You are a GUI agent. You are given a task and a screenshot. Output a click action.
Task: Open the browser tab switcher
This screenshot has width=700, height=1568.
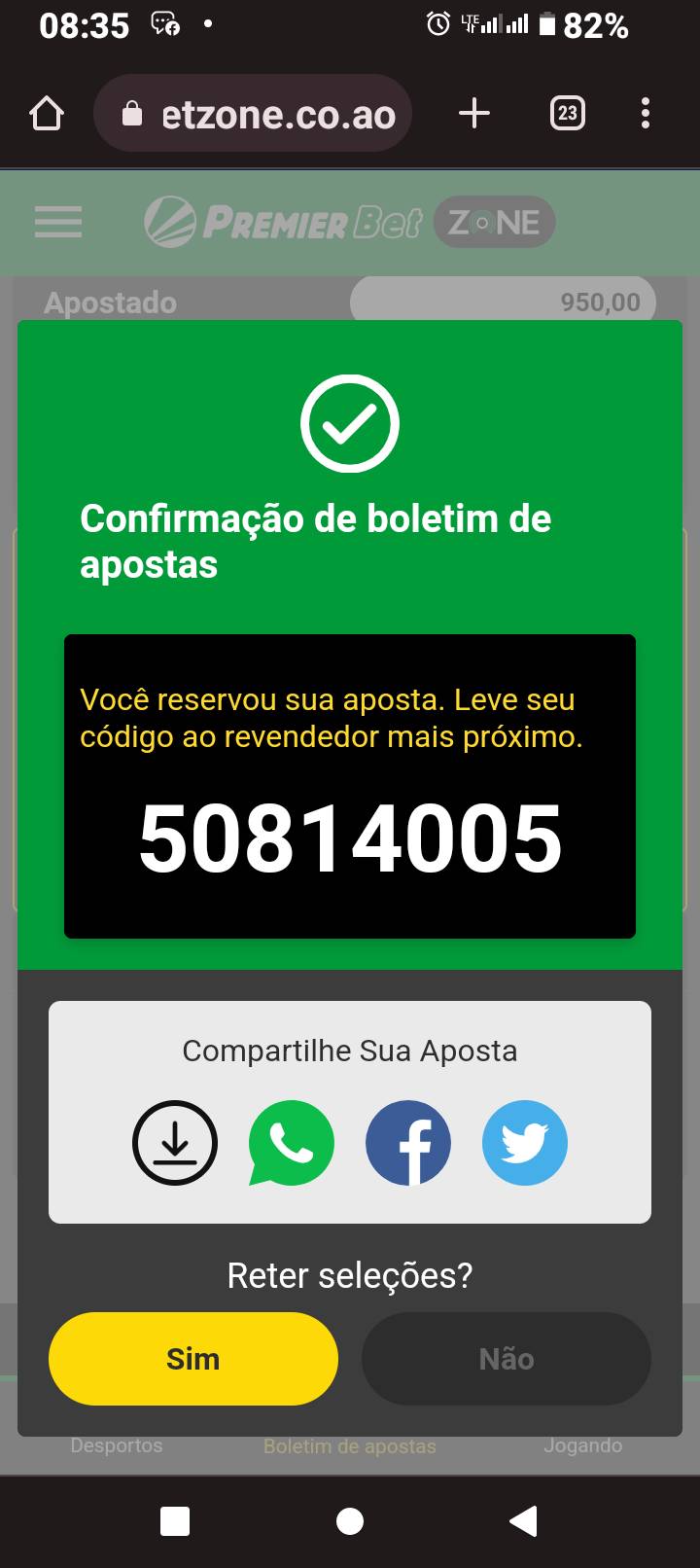coord(567,114)
